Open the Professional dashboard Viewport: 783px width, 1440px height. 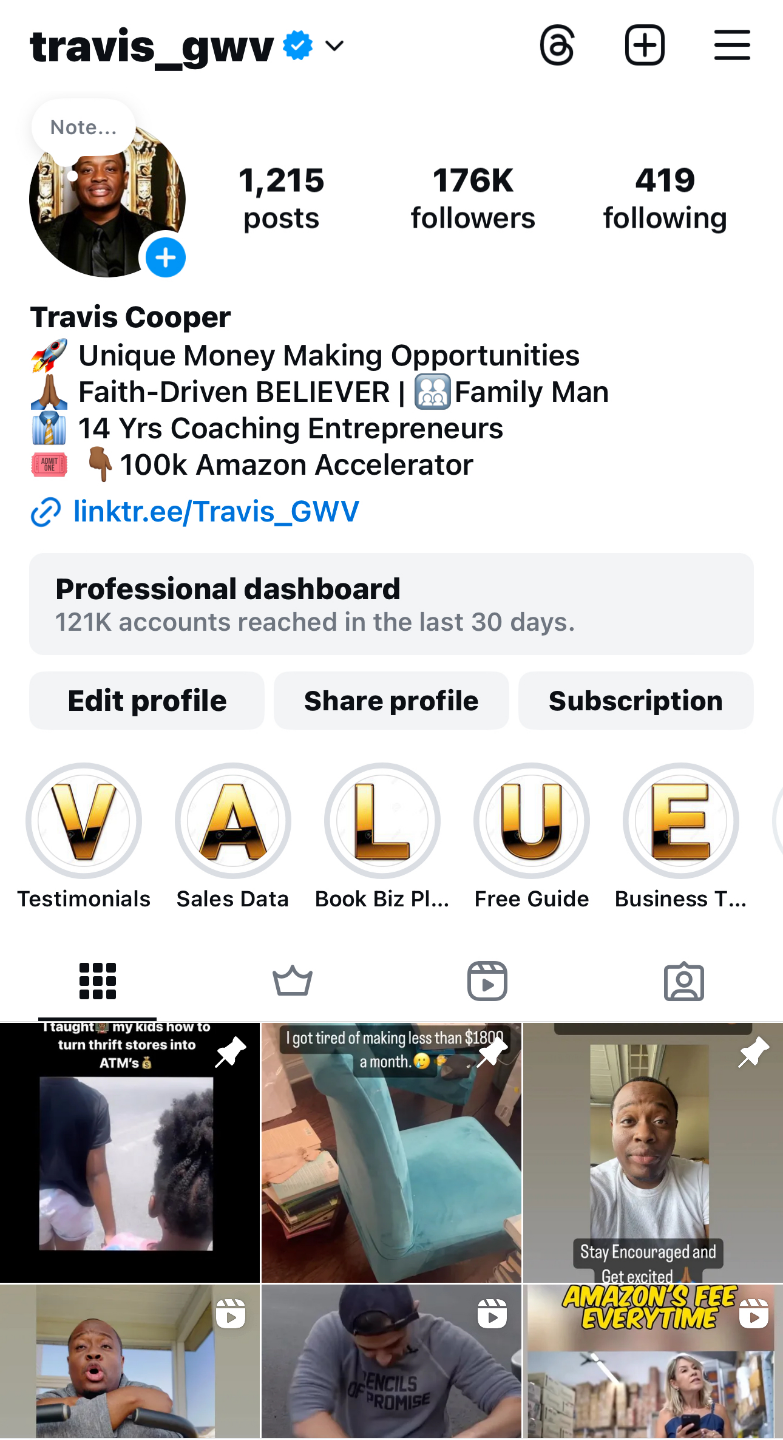point(391,604)
